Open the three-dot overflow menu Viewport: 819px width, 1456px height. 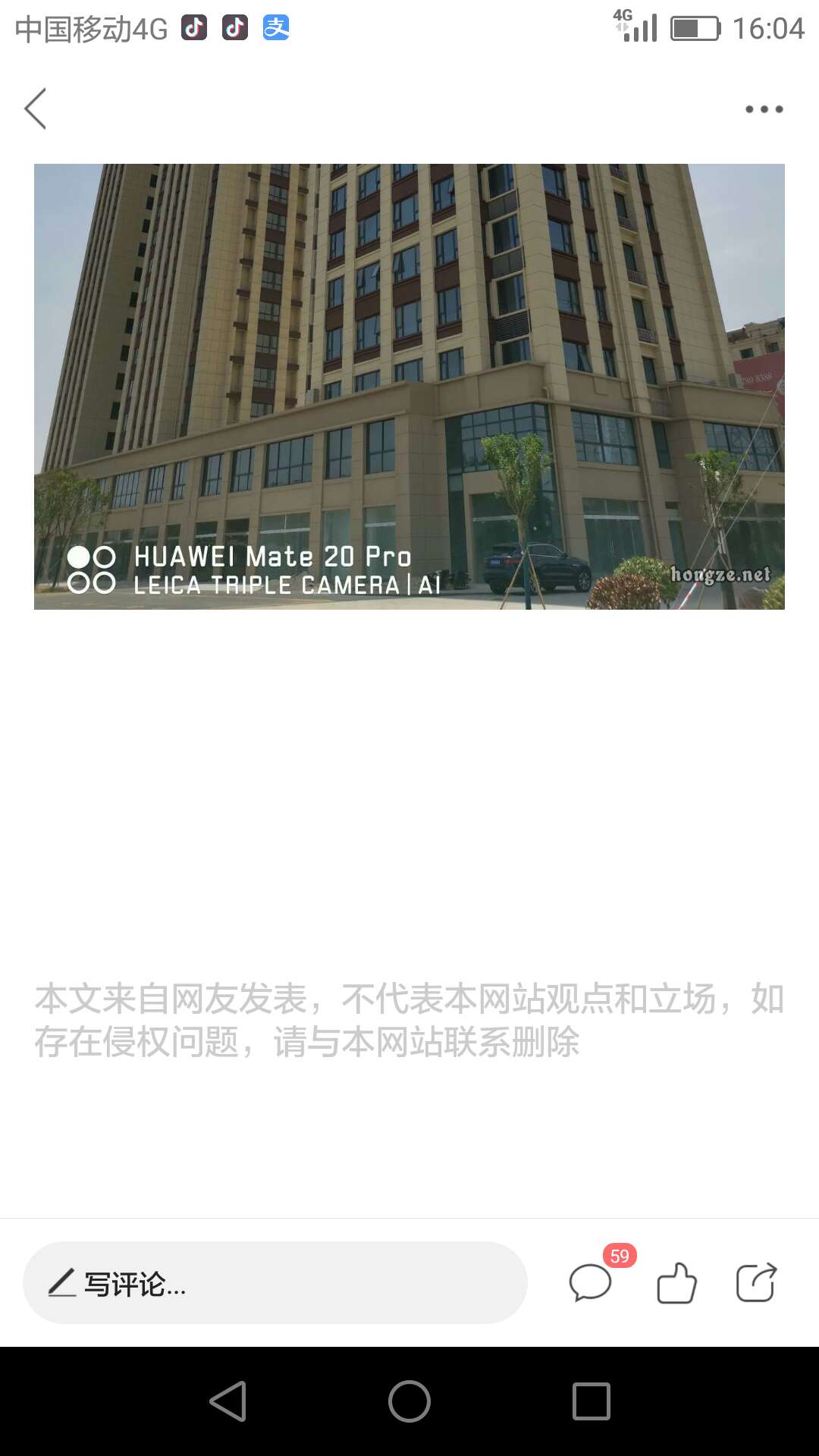pos(764,109)
